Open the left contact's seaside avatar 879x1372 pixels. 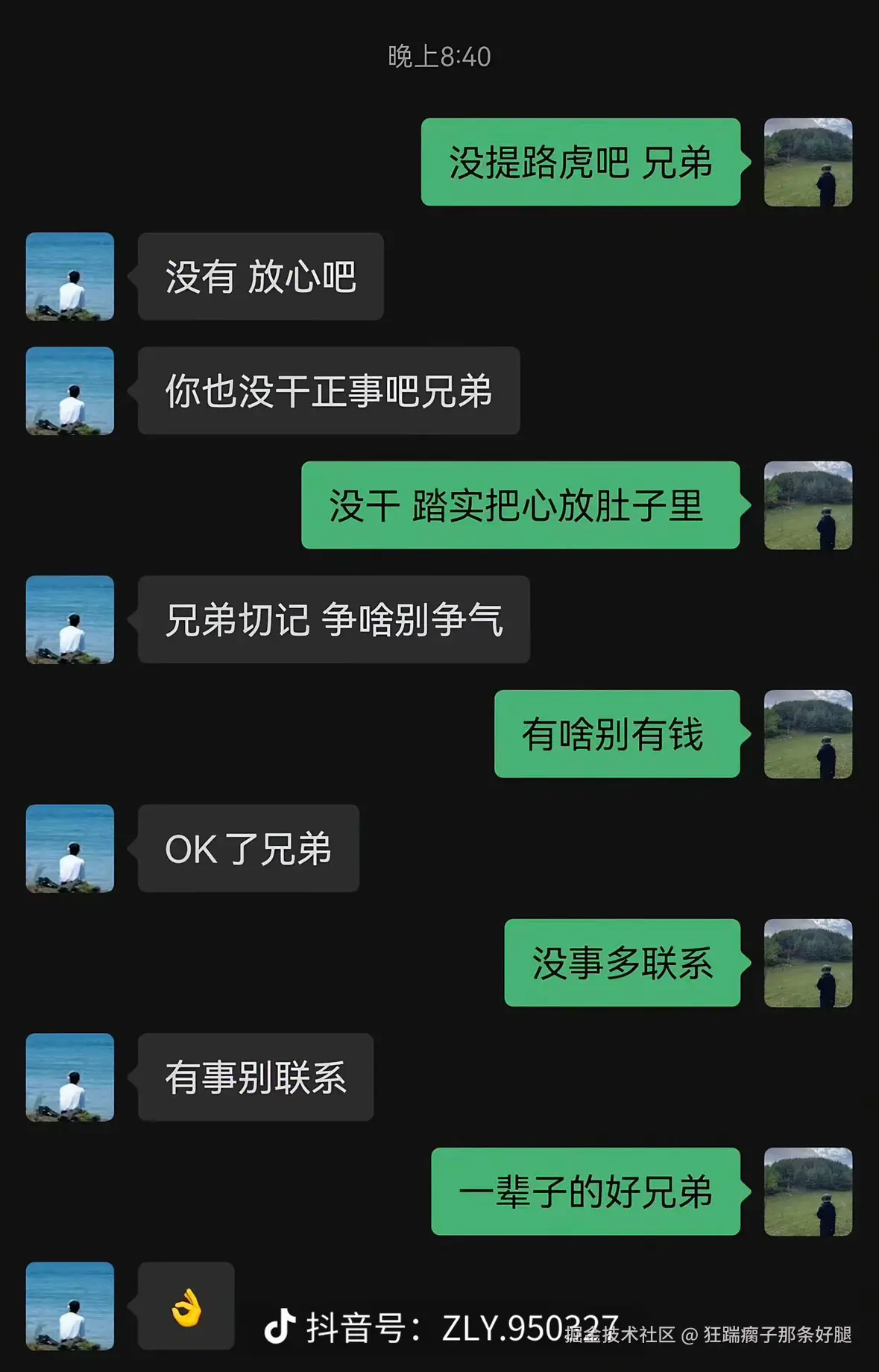click(69, 276)
